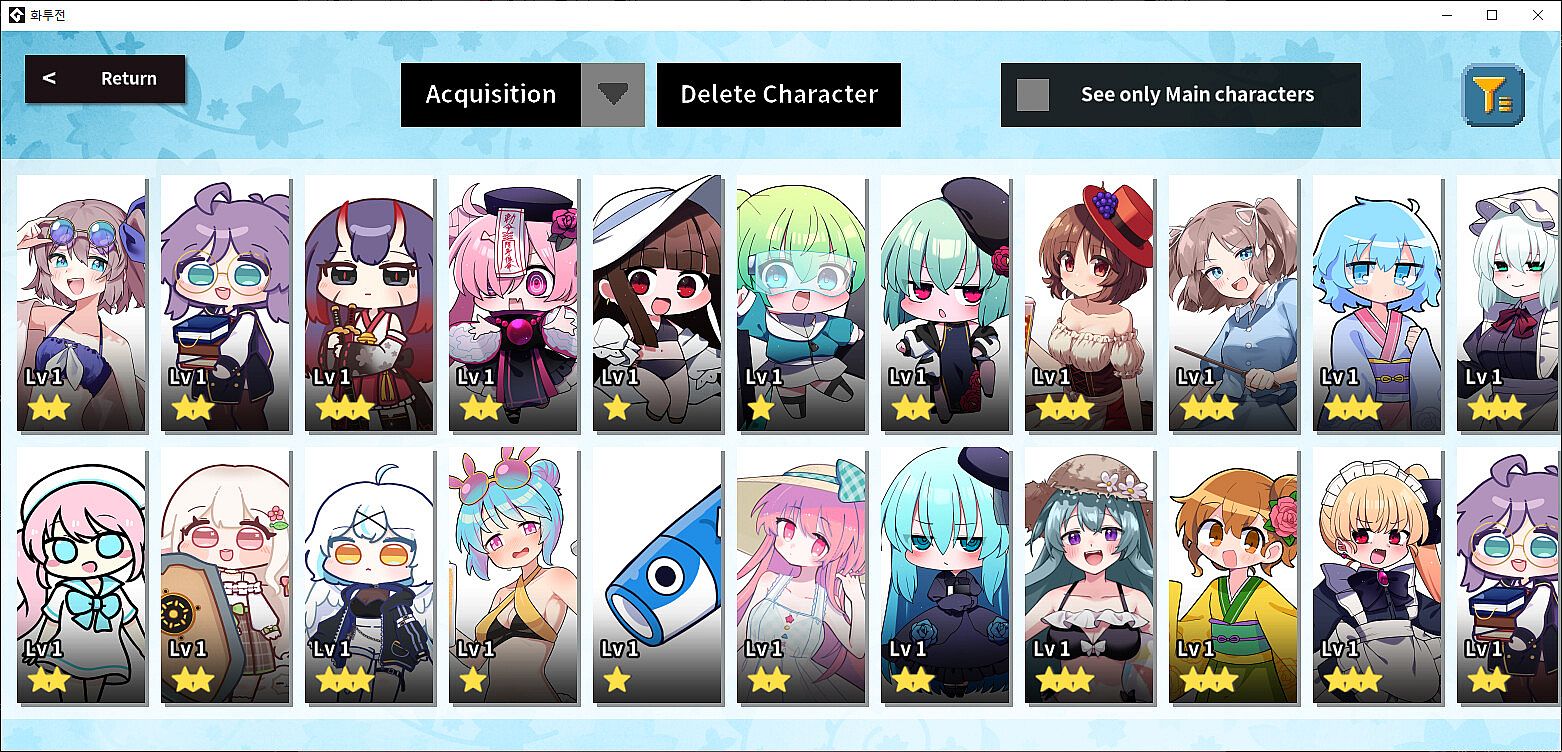The image size is (1562, 752).
Task: Go back with the Return button
Action: 105,79
